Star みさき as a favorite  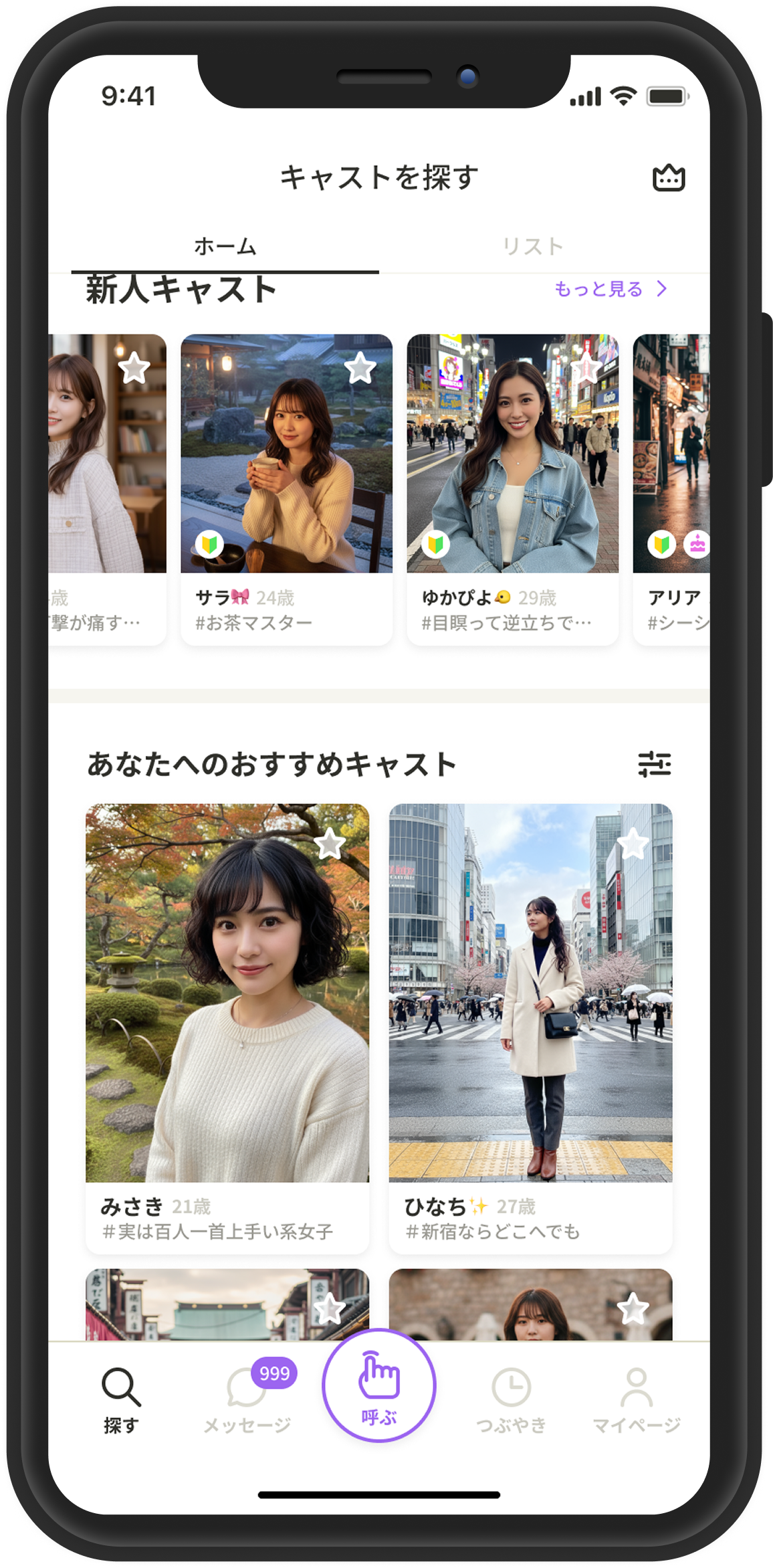[x=330, y=844]
